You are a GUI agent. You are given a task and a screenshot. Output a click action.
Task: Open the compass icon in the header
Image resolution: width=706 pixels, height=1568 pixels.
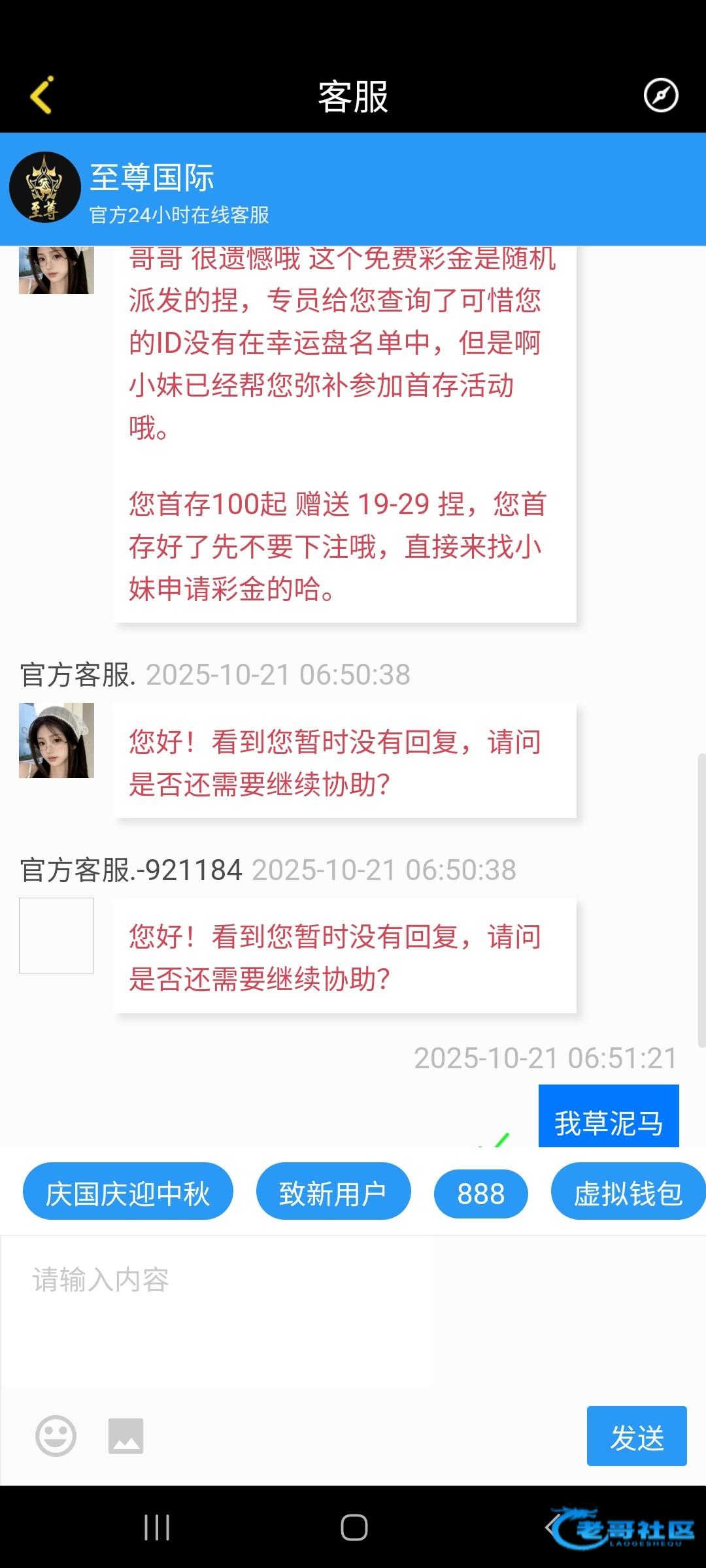coord(661,95)
